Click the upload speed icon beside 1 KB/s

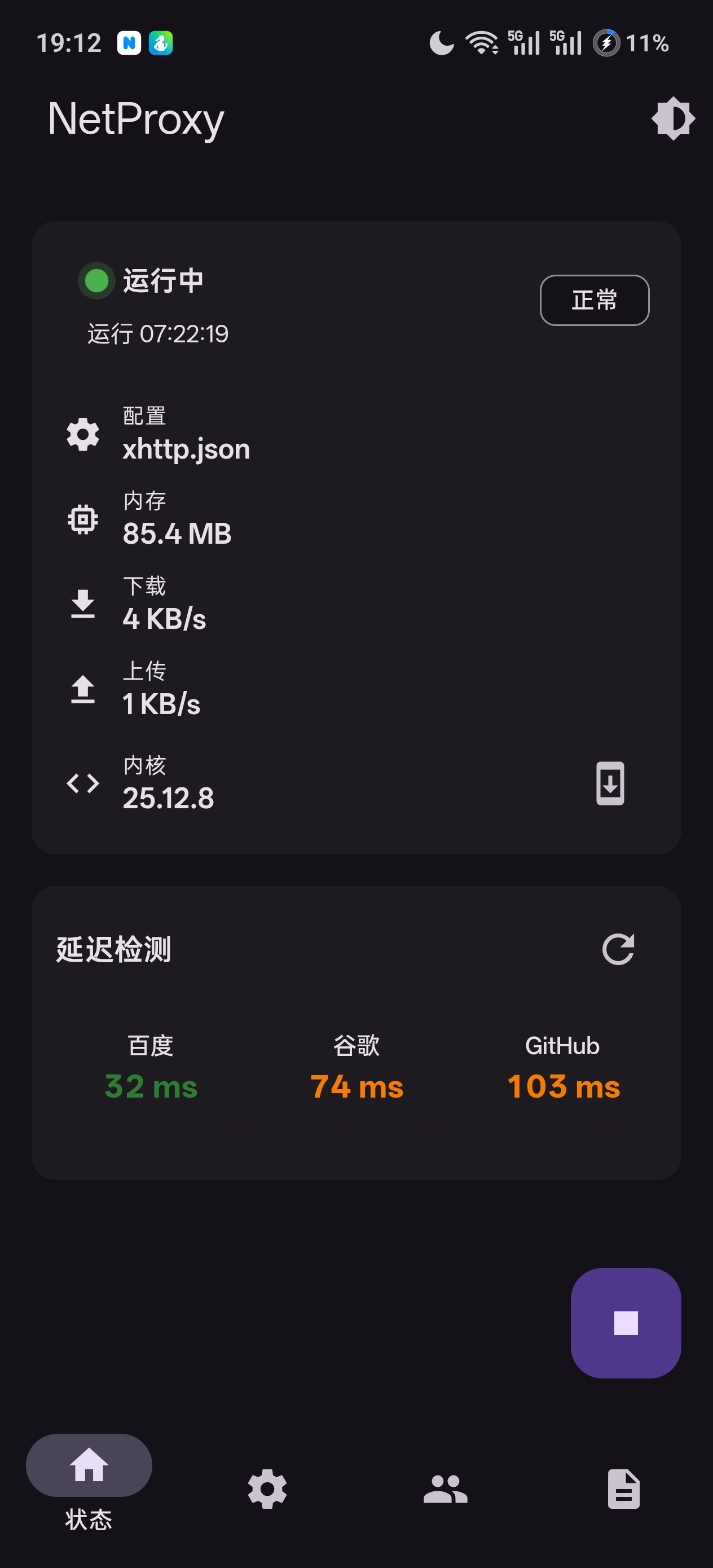click(82, 689)
